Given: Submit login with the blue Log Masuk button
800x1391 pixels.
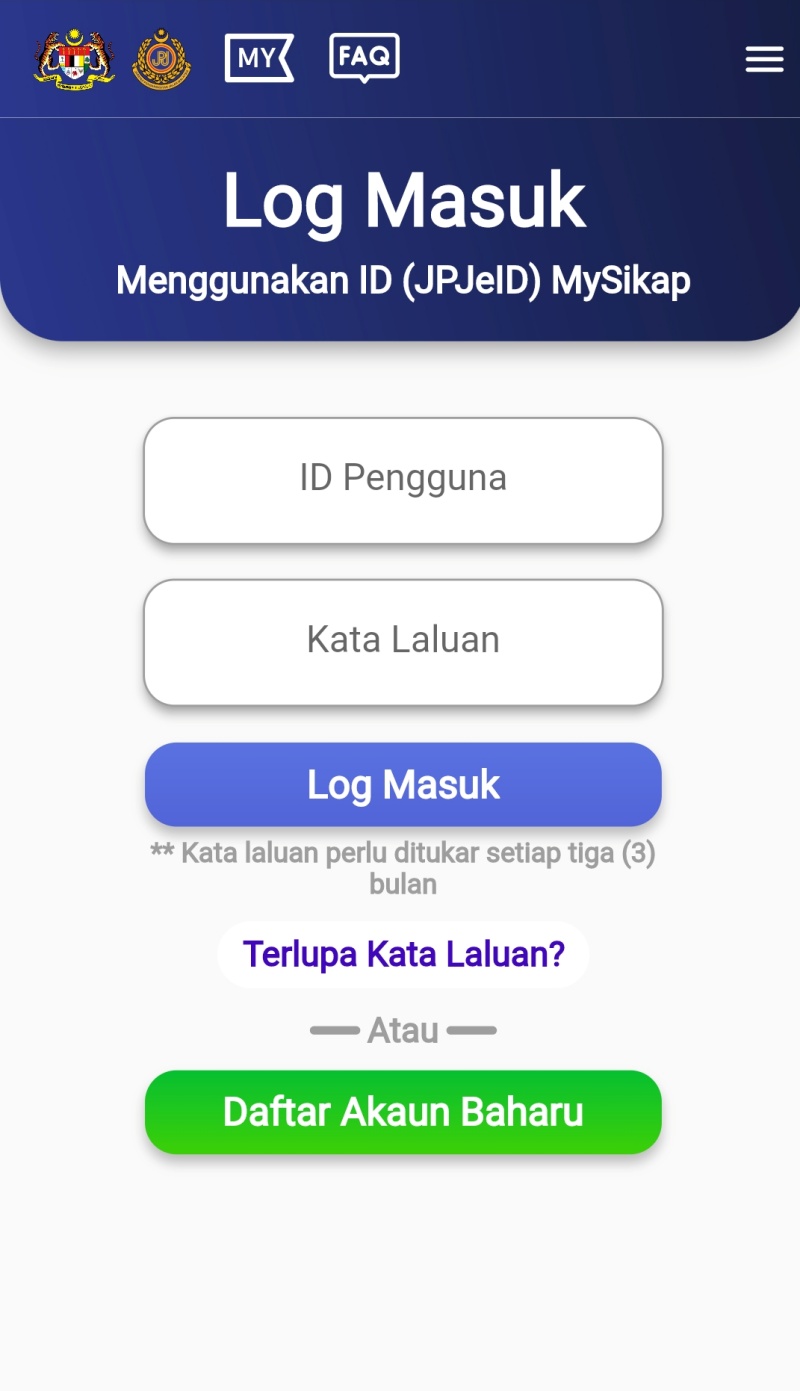Looking at the screenshot, I should tap(402, 784).
